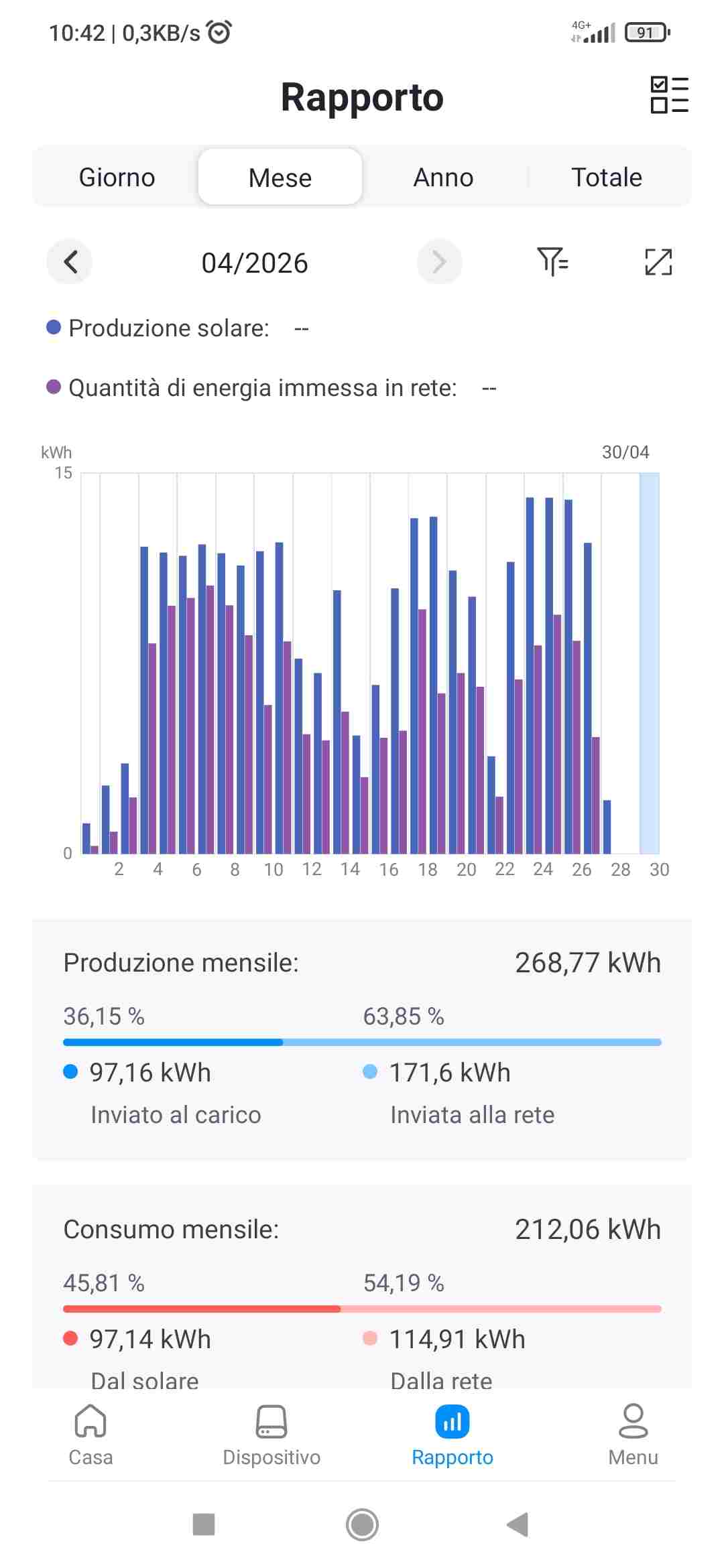724x1568 pixels.
Task: Open the checklist icon beside Rapporto
Action: coord(669,95)
